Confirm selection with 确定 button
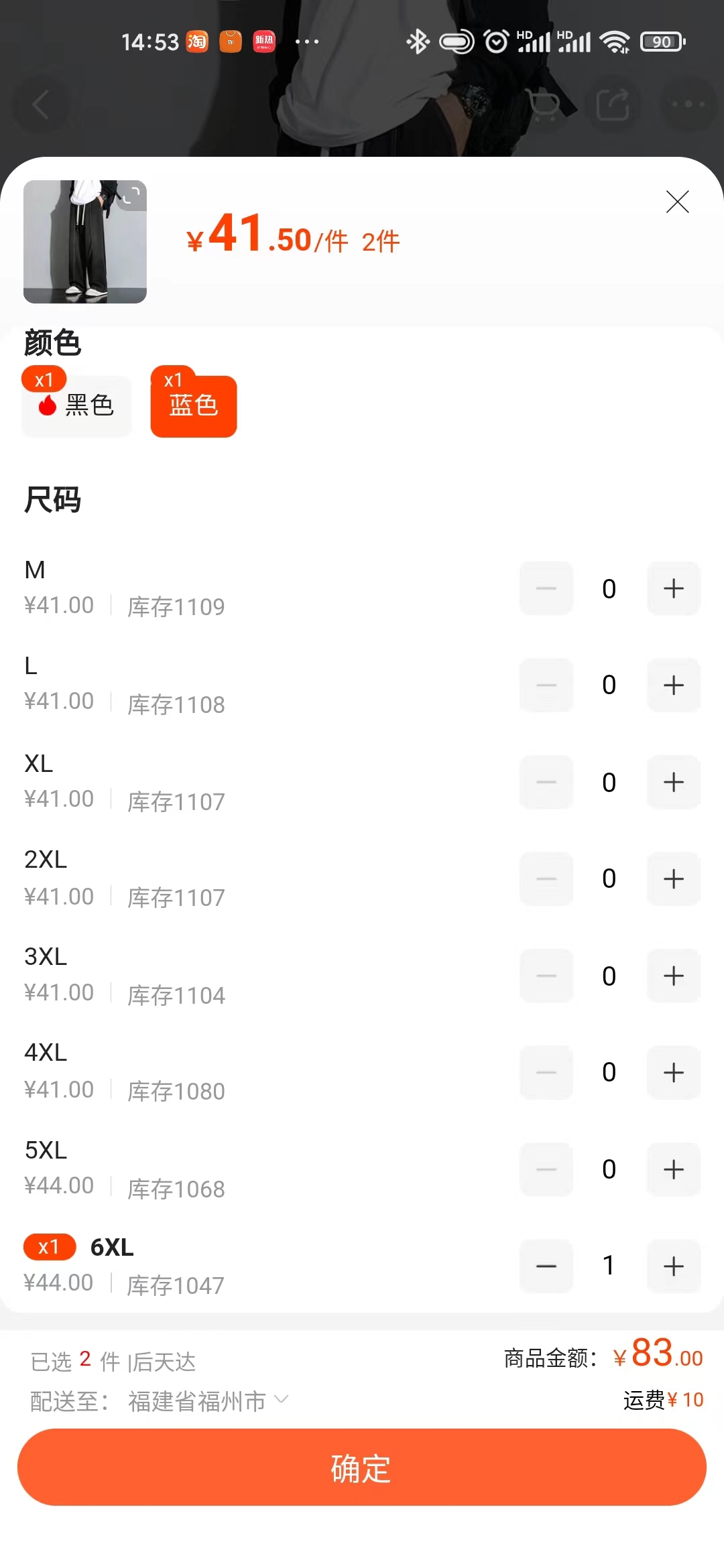The width and height of the screenshot is (724, 1568). click(362, 1467)
